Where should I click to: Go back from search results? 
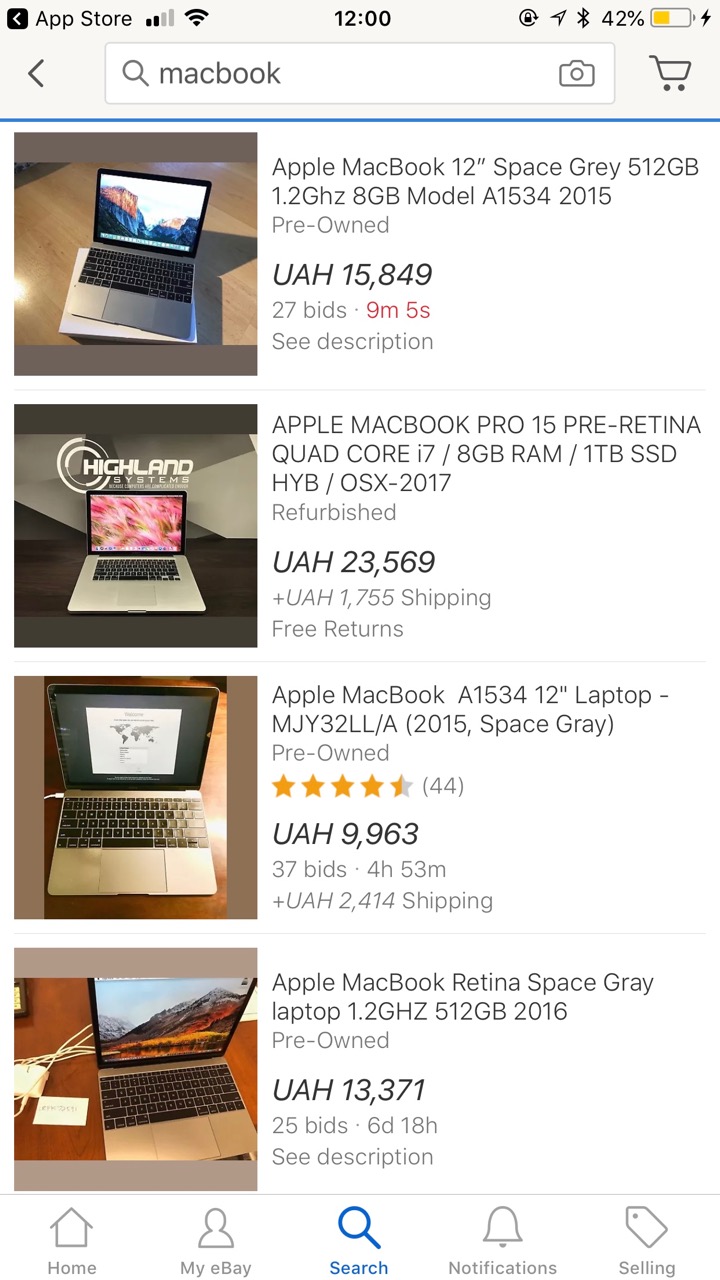tap(36, 73)
